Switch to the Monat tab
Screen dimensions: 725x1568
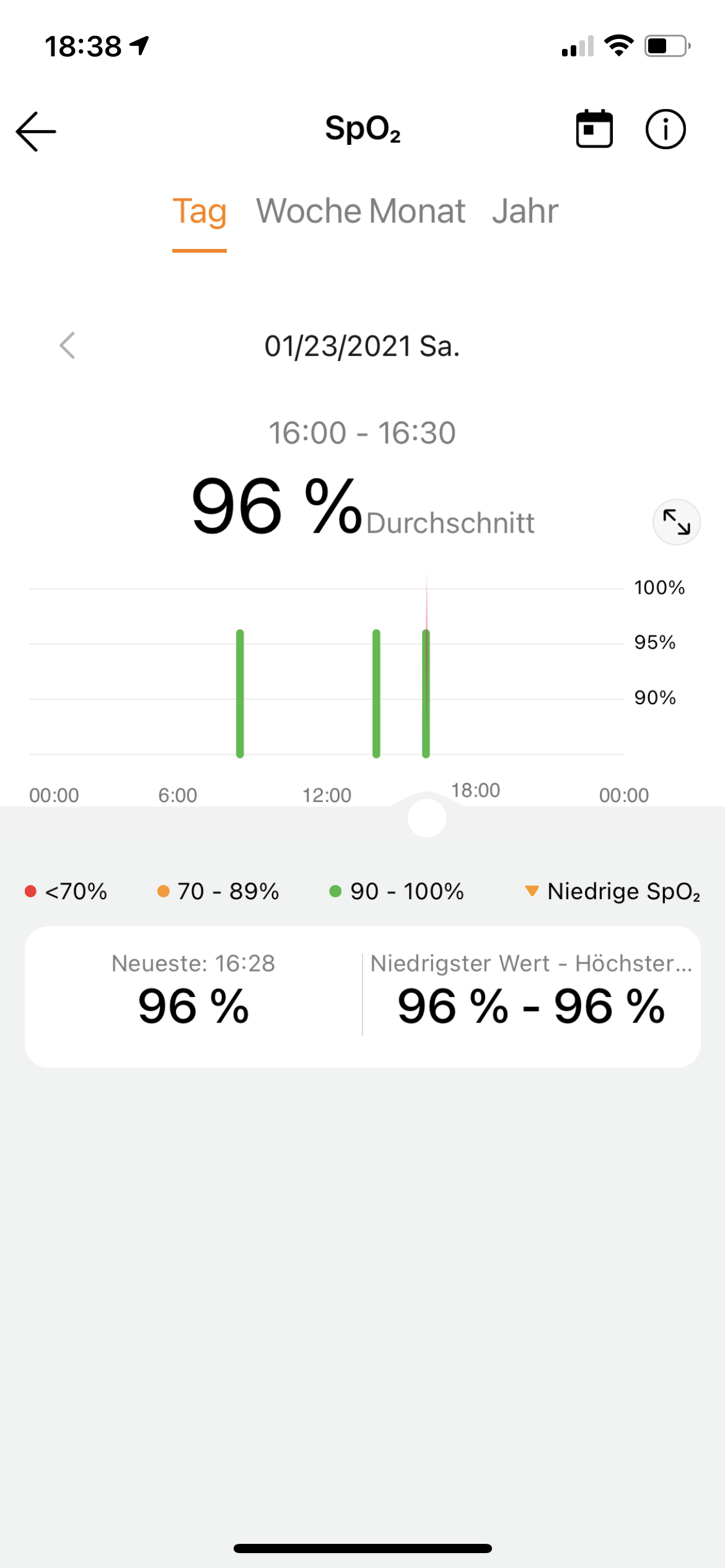click(x=417, y=211)
